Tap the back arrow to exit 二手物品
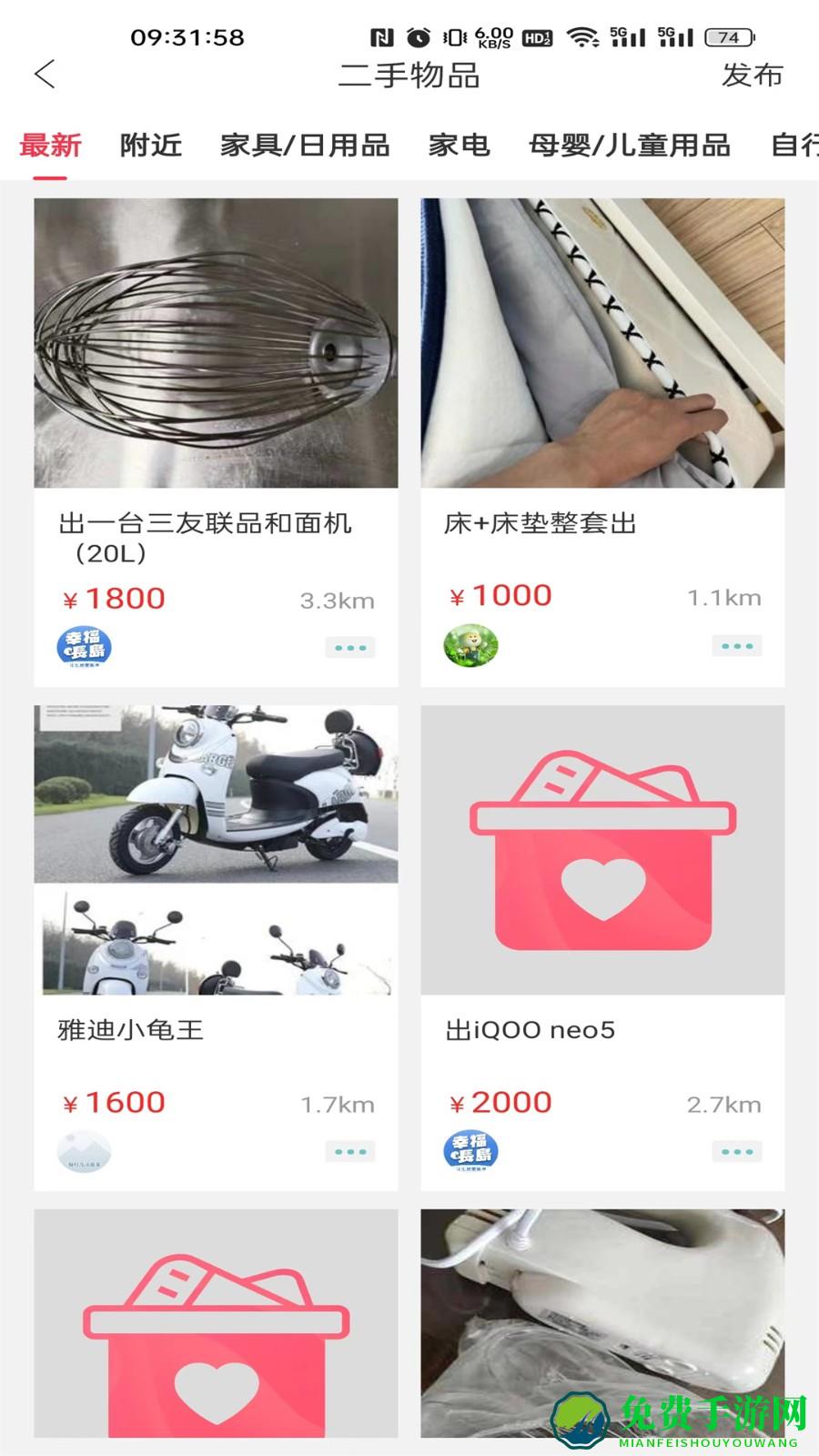This screenshot has width=819, height=1456. pos(43,76)
